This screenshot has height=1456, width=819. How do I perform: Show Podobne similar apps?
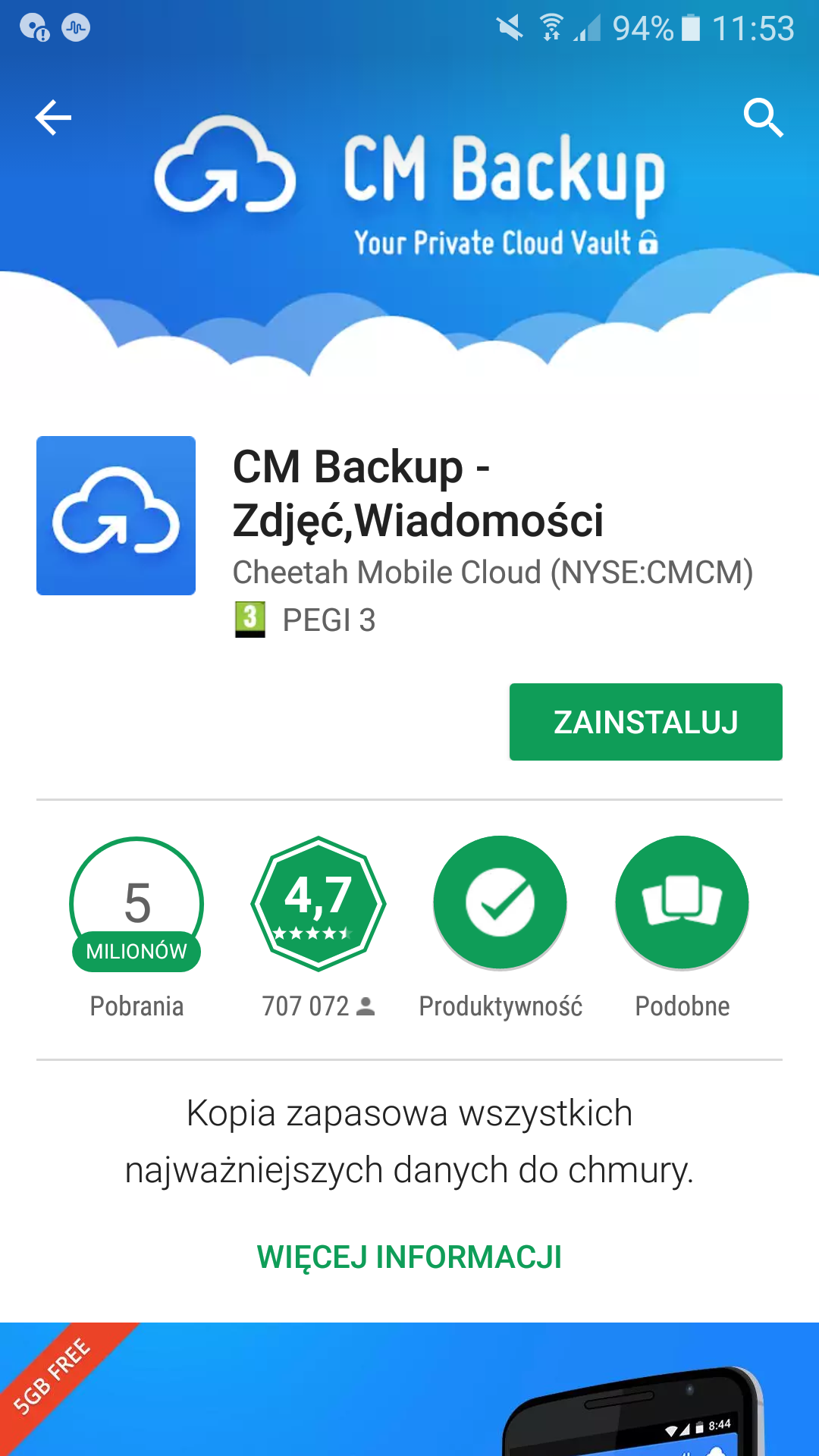coord(682,904)
